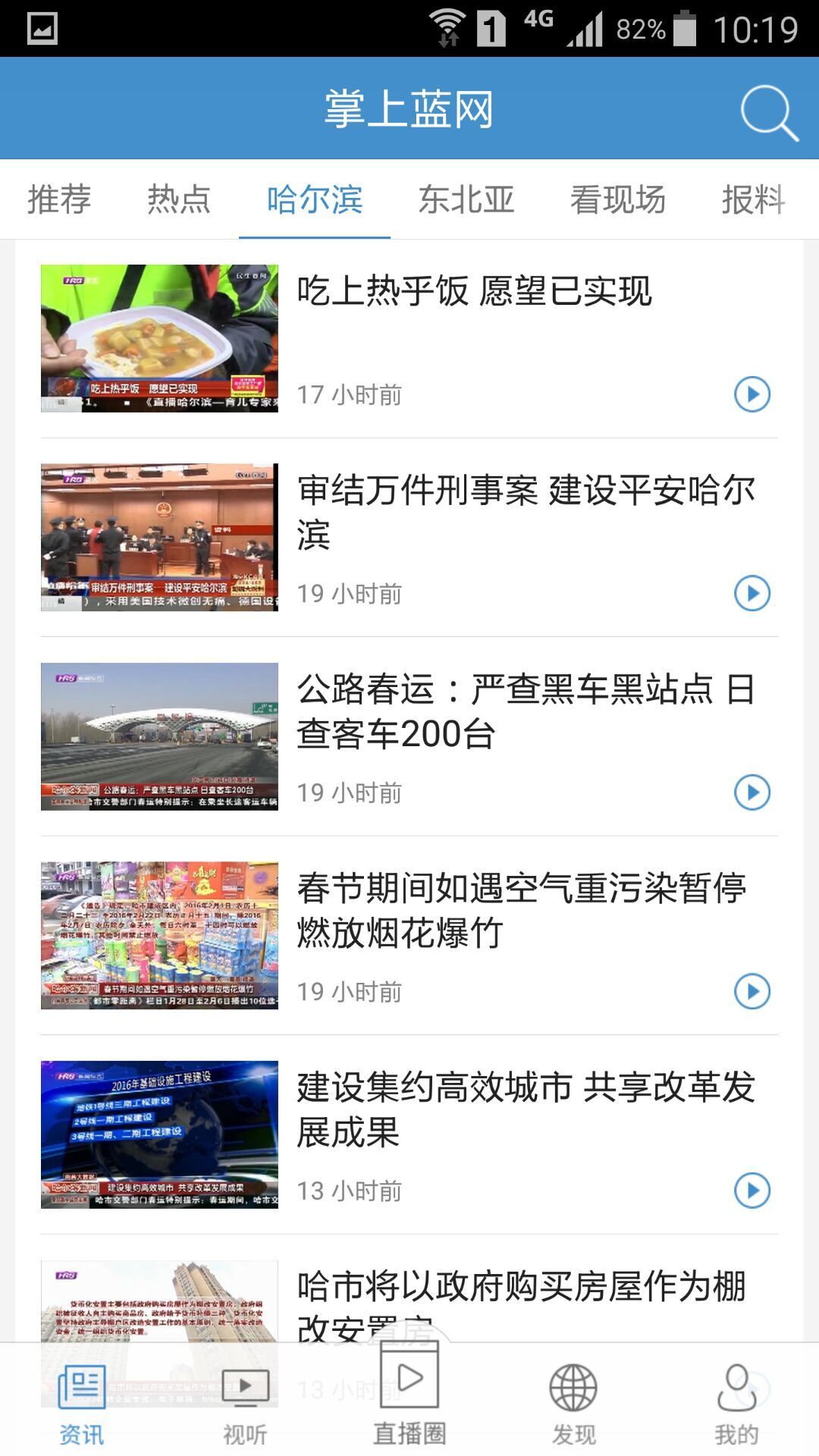Play video for 春节期间如遇空气重污染 article

pyautogui.click(x=752, y=991)
